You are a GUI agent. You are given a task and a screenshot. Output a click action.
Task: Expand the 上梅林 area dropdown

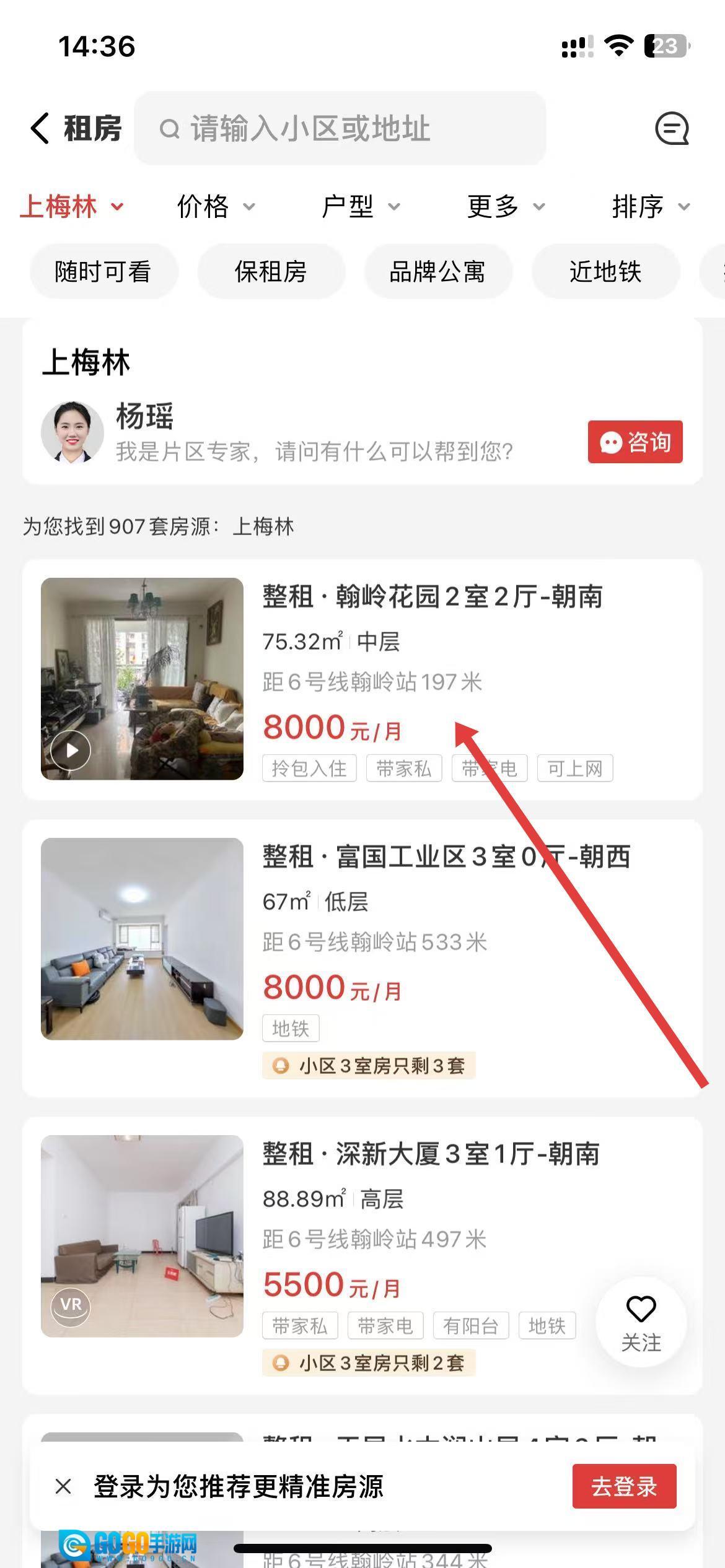click(x=72, y=206)
